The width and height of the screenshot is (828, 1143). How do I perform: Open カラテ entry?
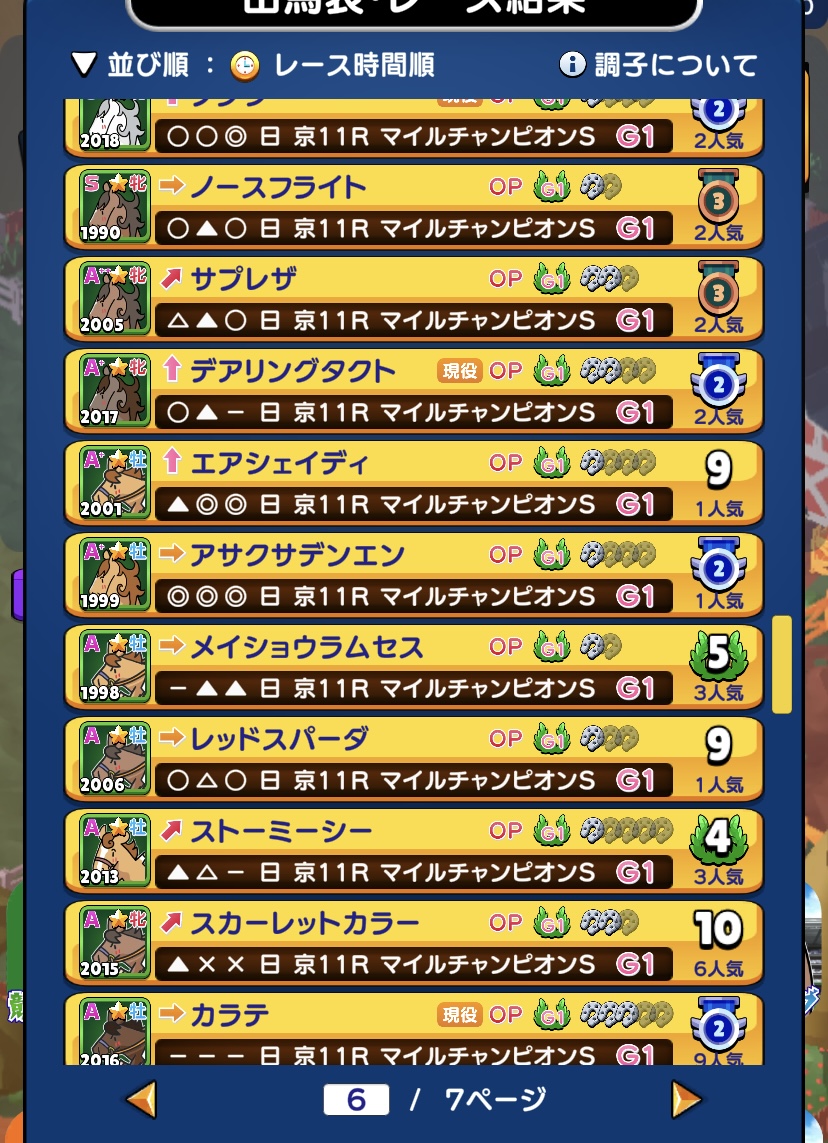(413, 1030)
